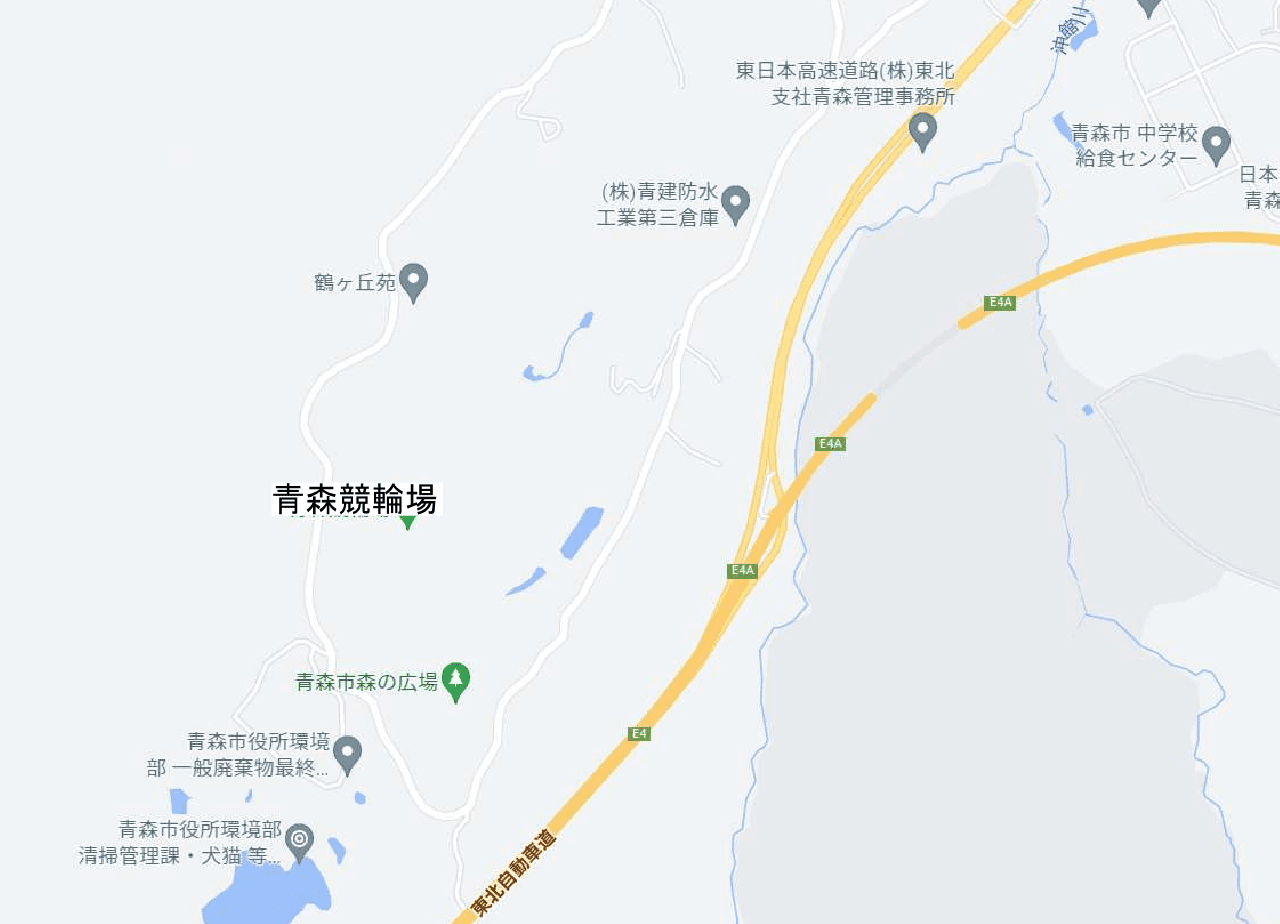Select the 清掃管理課・犬猫 office marker
Screen dimensions: 1280x924
tap(299, 840)
